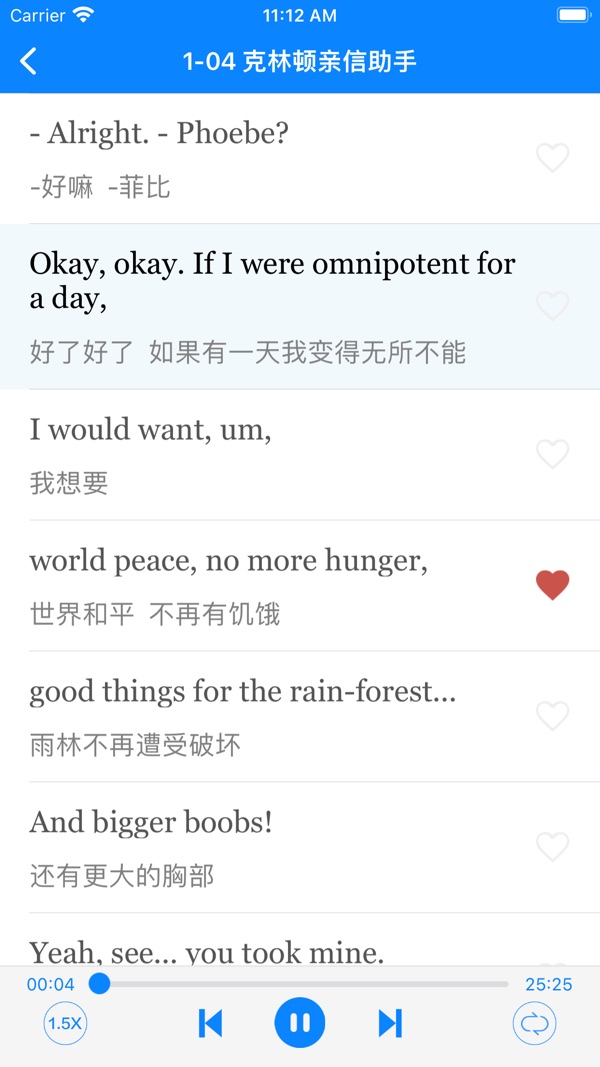
Task: Skip to the previous sentence
Action: point(210,1023)
